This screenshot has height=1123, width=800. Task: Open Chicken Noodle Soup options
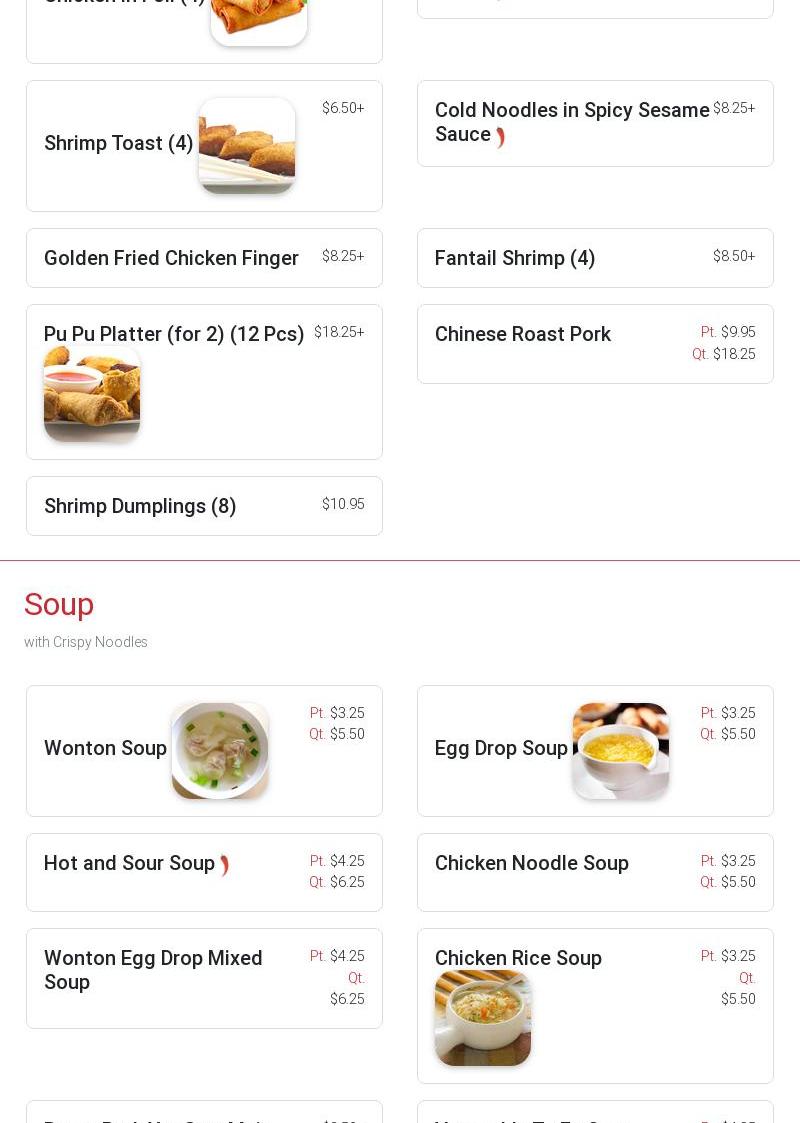532,863
